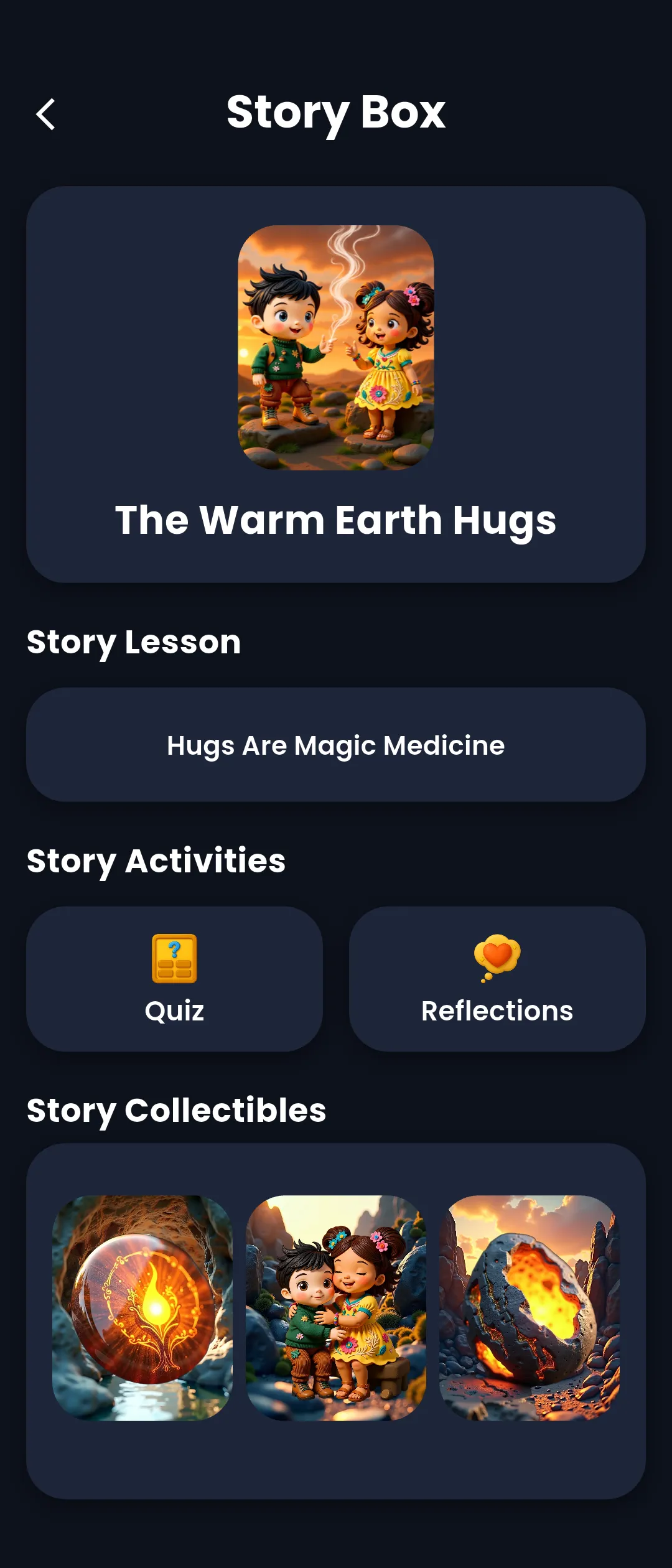Go back from Story Box
Image resolution: width=672 pixels, height=1568 pixels.
click(x=45, y=114)
